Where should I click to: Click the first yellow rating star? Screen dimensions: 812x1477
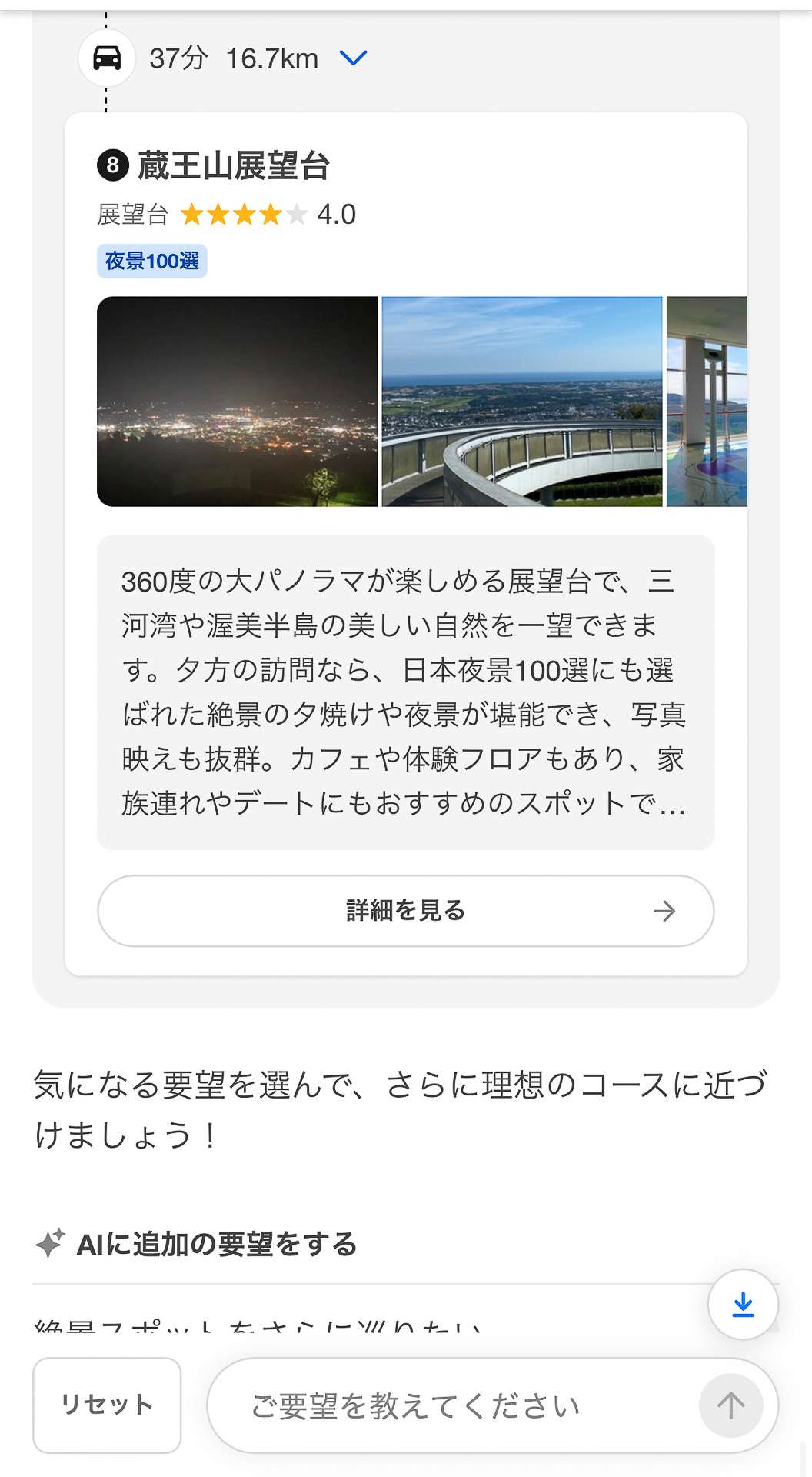(191, 215)
